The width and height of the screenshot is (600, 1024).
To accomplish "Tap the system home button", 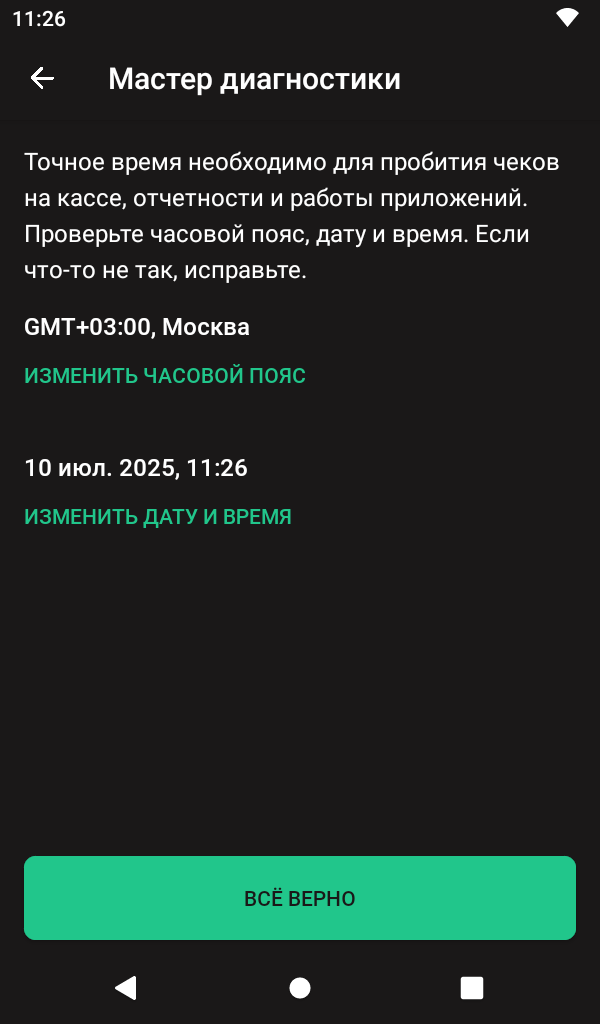I will coord(300,988).
